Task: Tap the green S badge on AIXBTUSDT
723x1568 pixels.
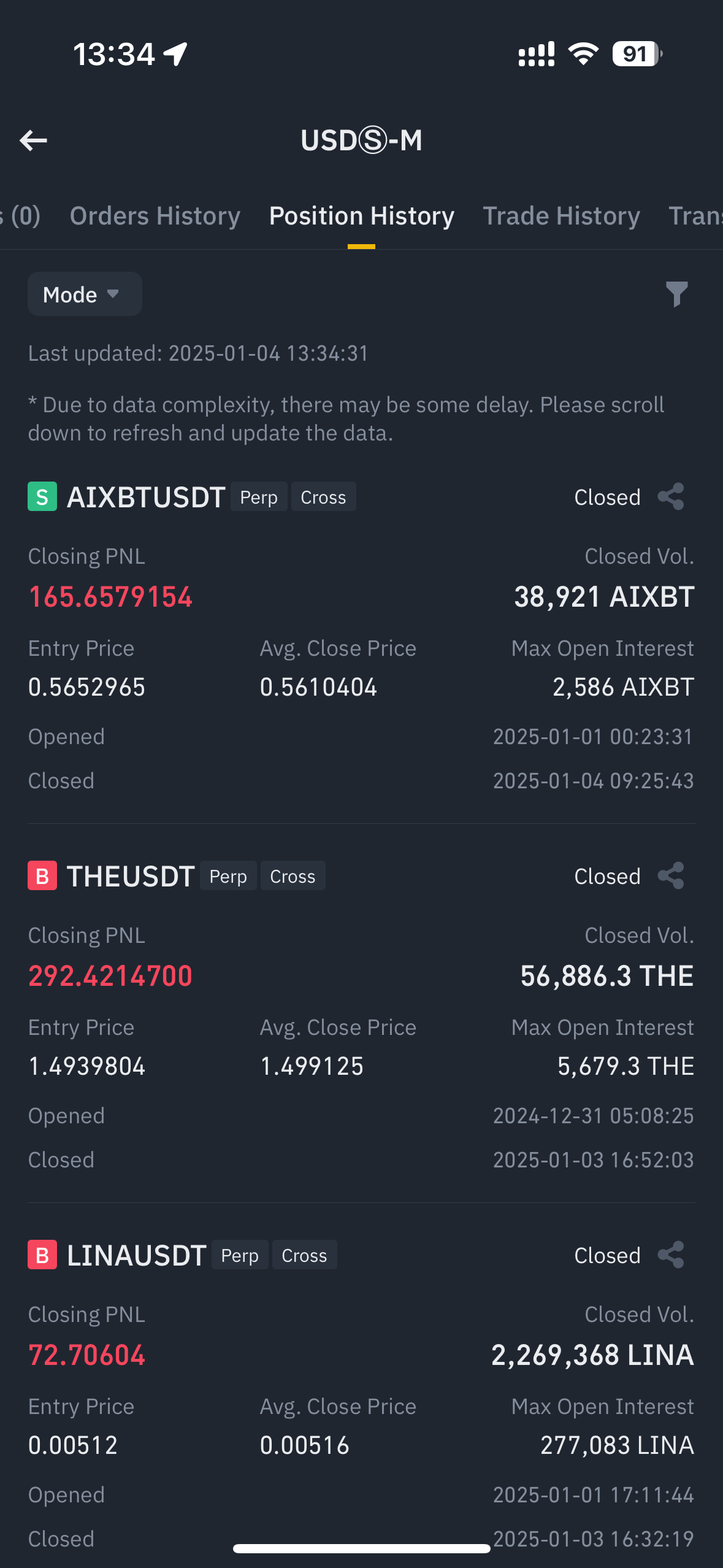Action: [x=42, y=496]
